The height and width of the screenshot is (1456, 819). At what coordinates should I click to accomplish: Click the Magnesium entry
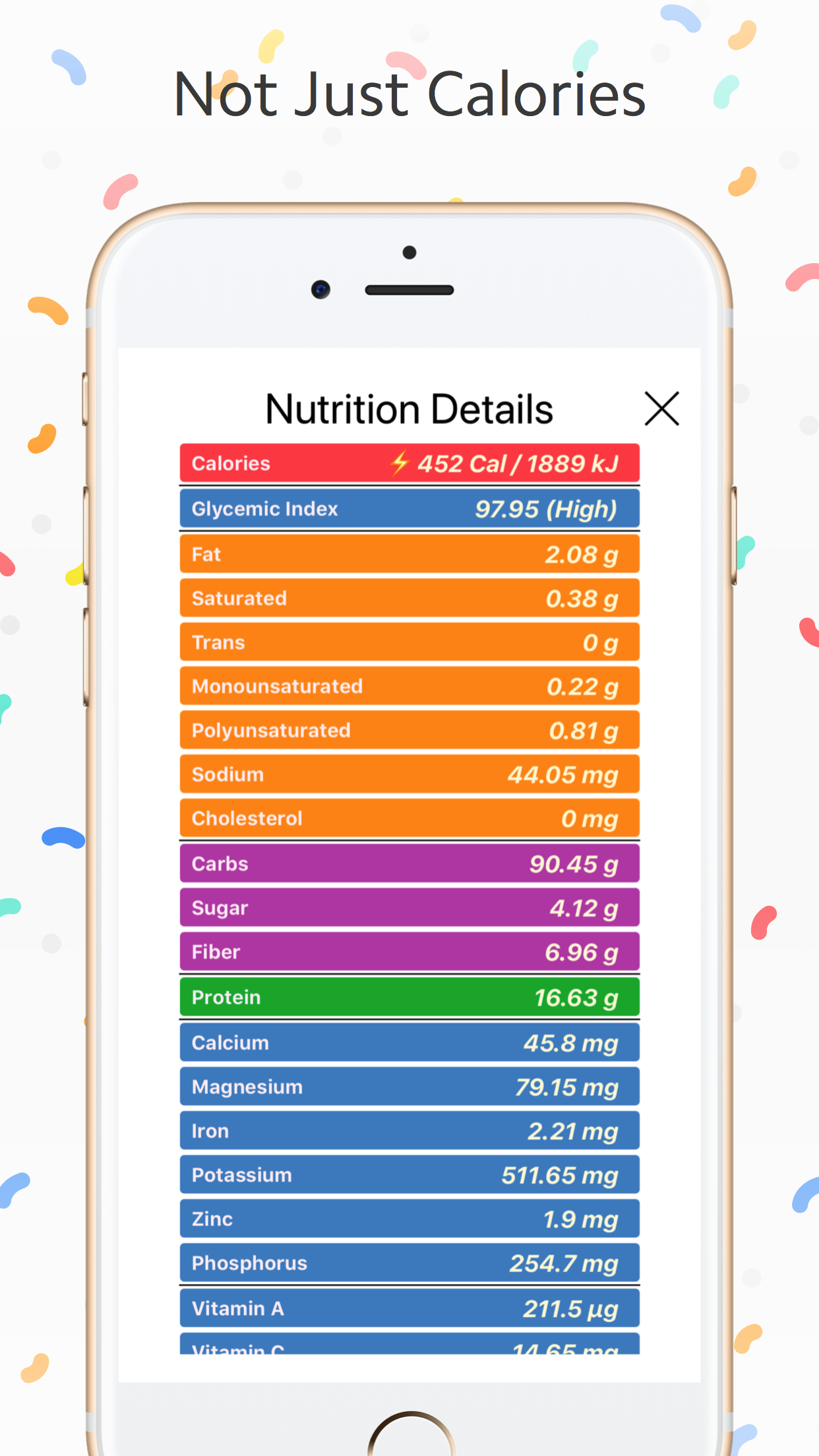[x=409, y=1087]
